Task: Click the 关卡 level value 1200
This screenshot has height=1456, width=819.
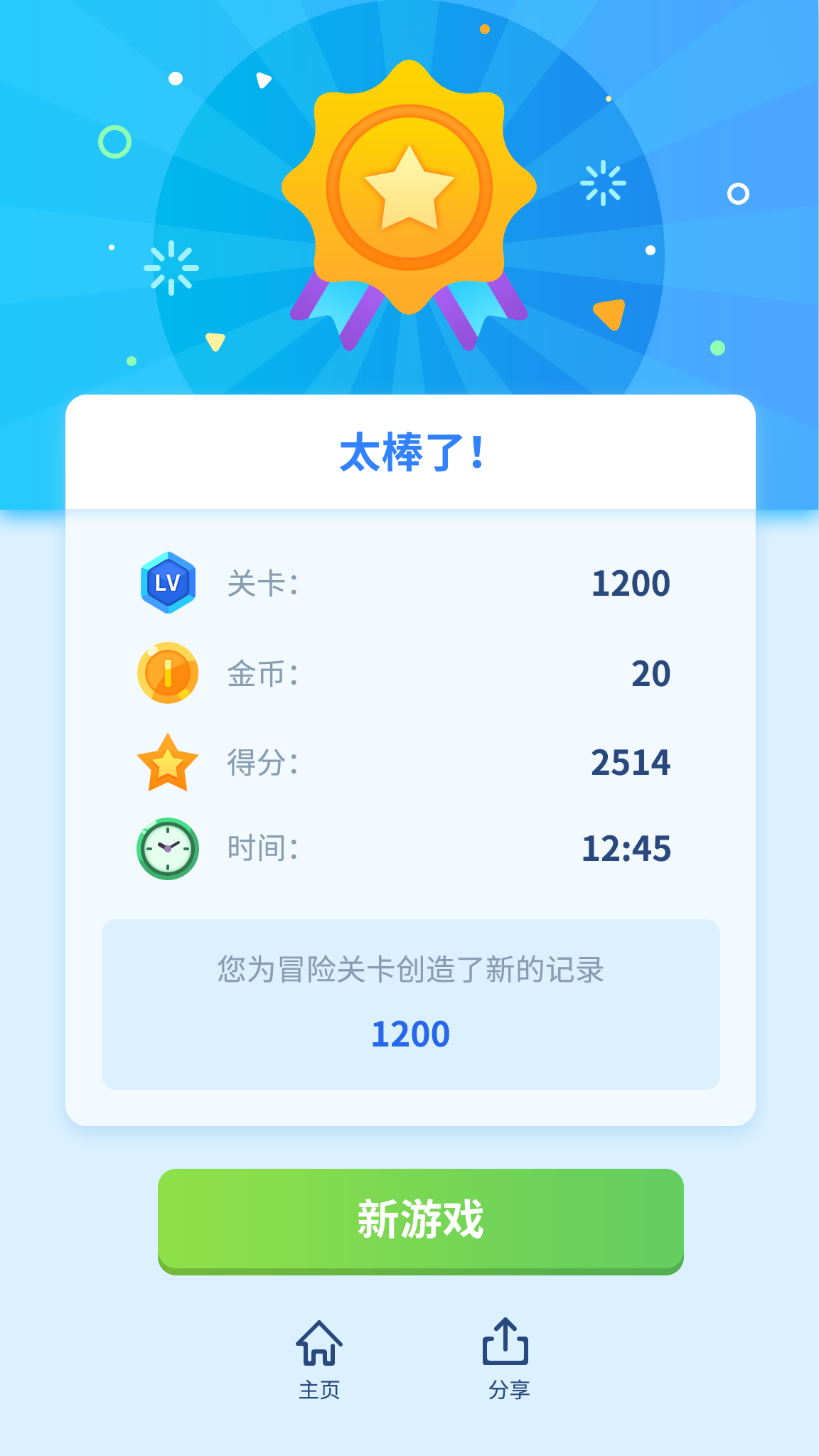Action: coord(631,583)
